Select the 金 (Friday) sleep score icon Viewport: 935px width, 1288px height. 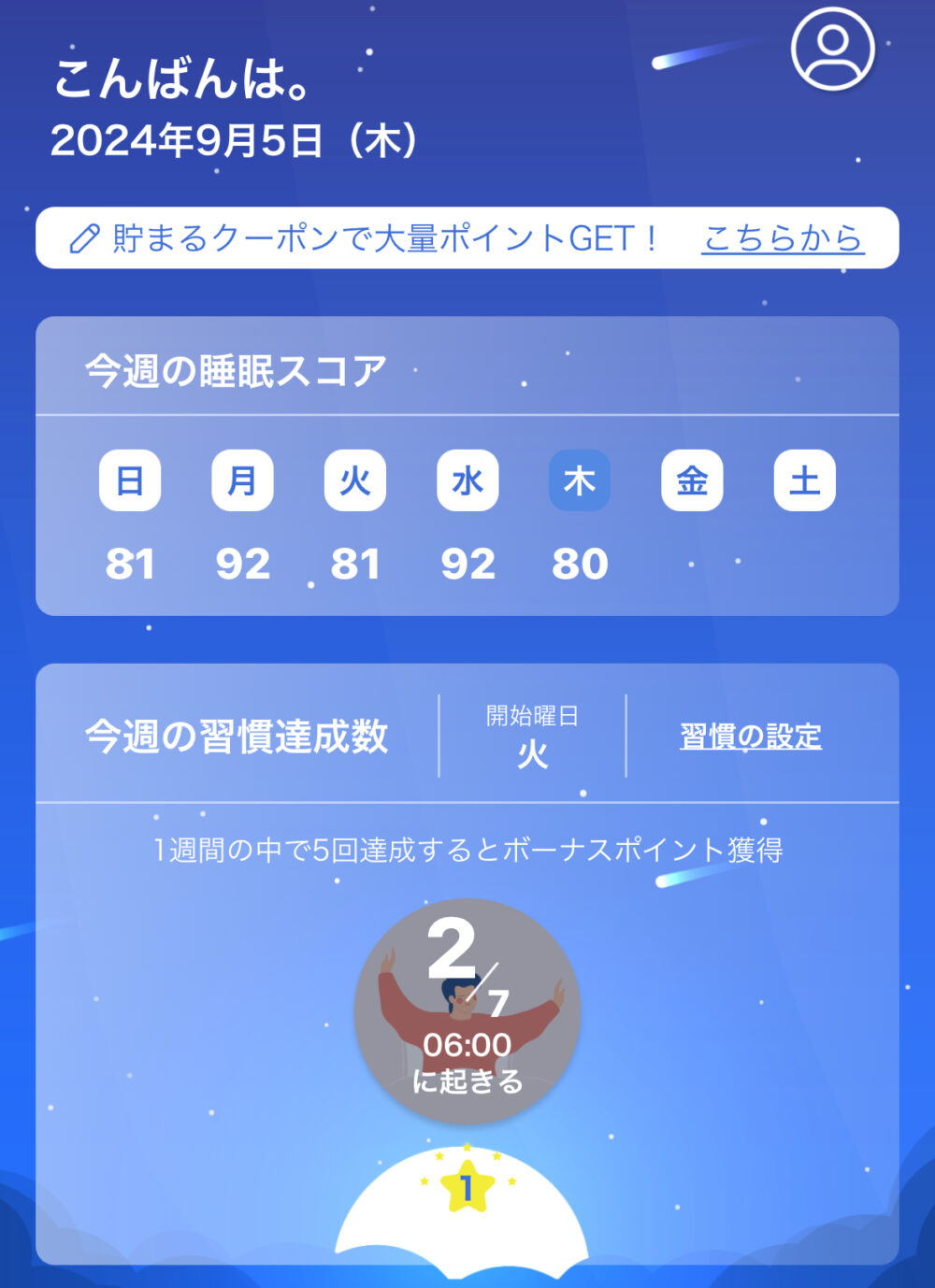[691, 480]
